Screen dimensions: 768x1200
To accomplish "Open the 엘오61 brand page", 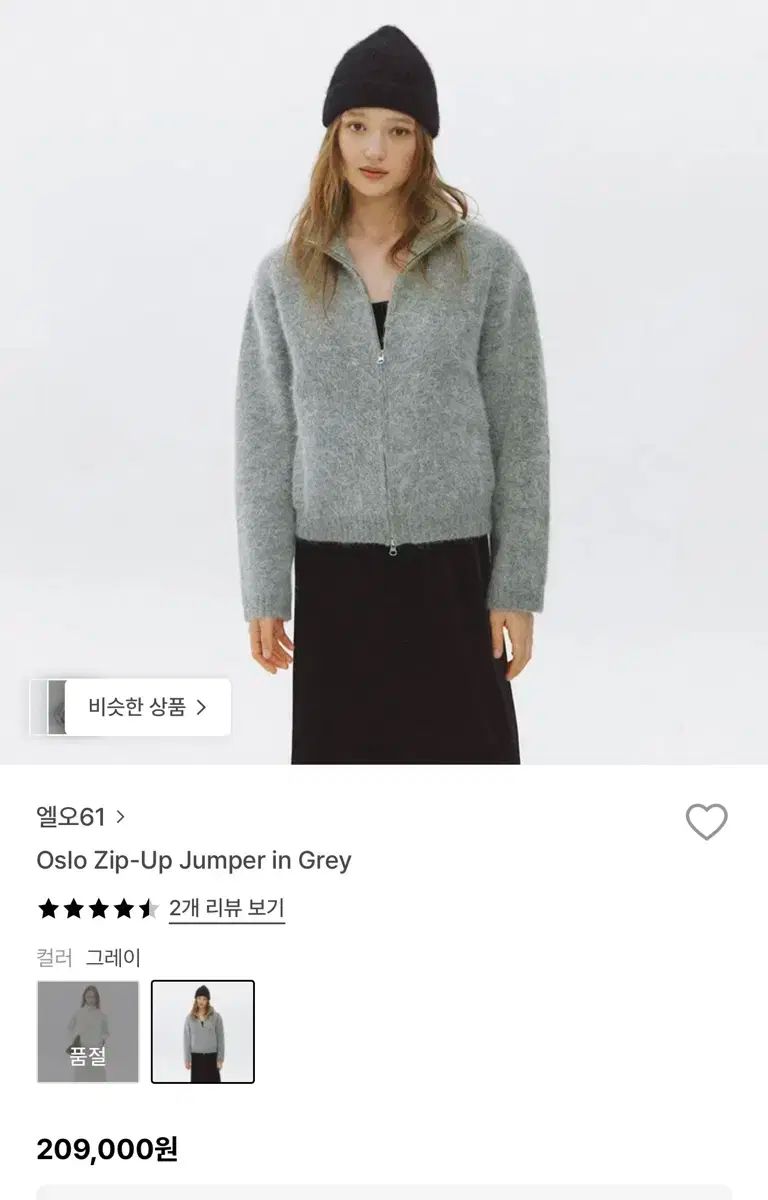I will (x=80, y=817).
